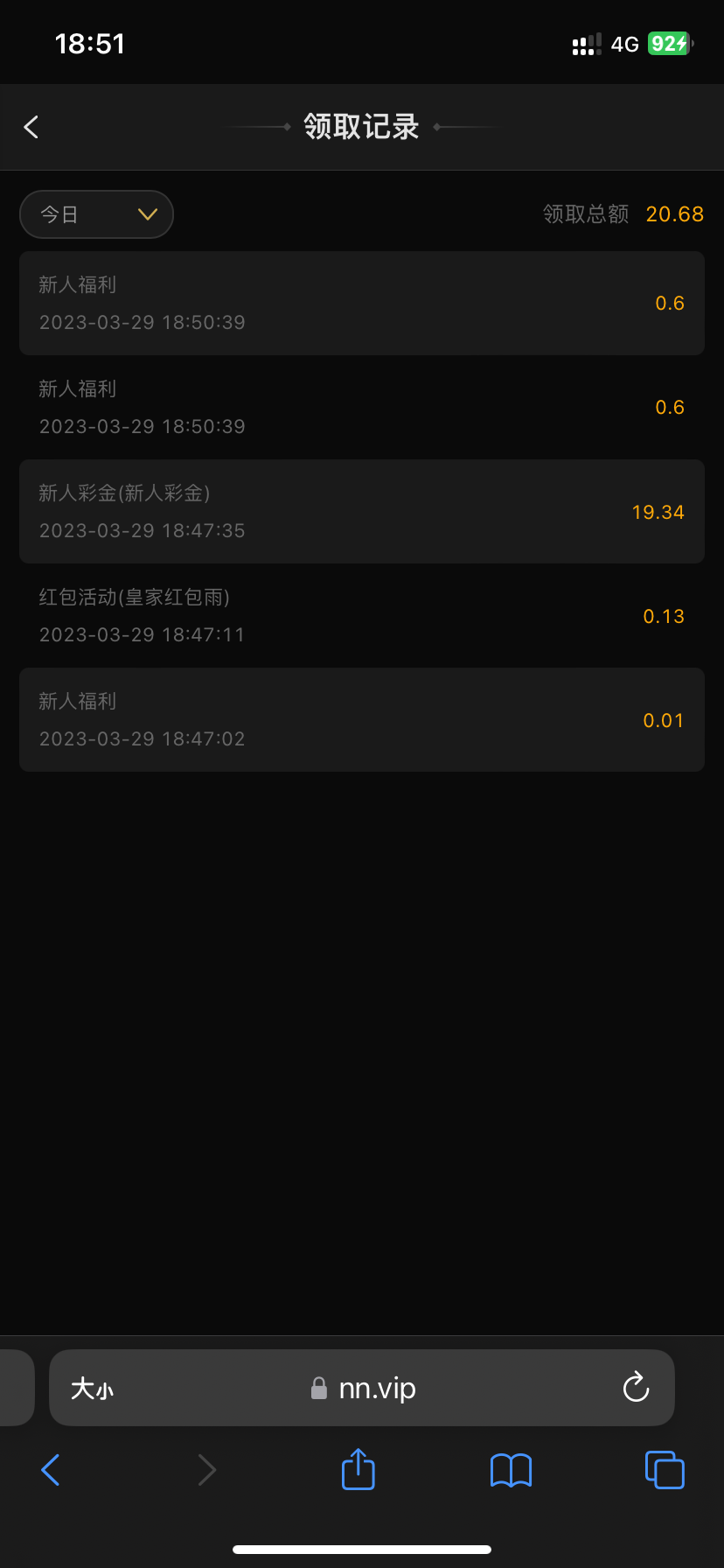The height and width of the screenshot is (1568, 724).
Task: Show all open Safari tabs
Action: tap(665, 1470)
